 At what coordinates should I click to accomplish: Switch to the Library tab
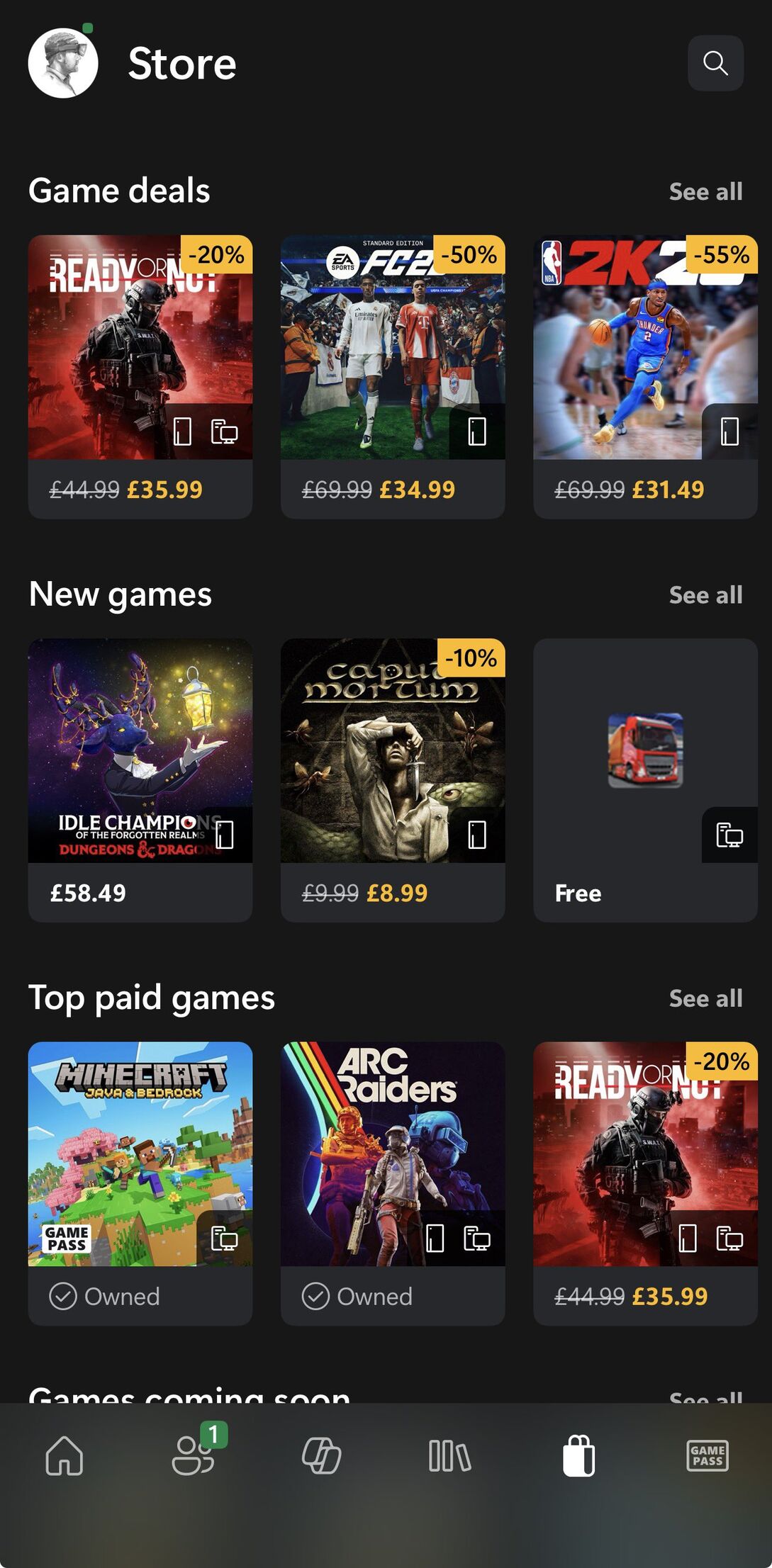tap(449, 1456)
